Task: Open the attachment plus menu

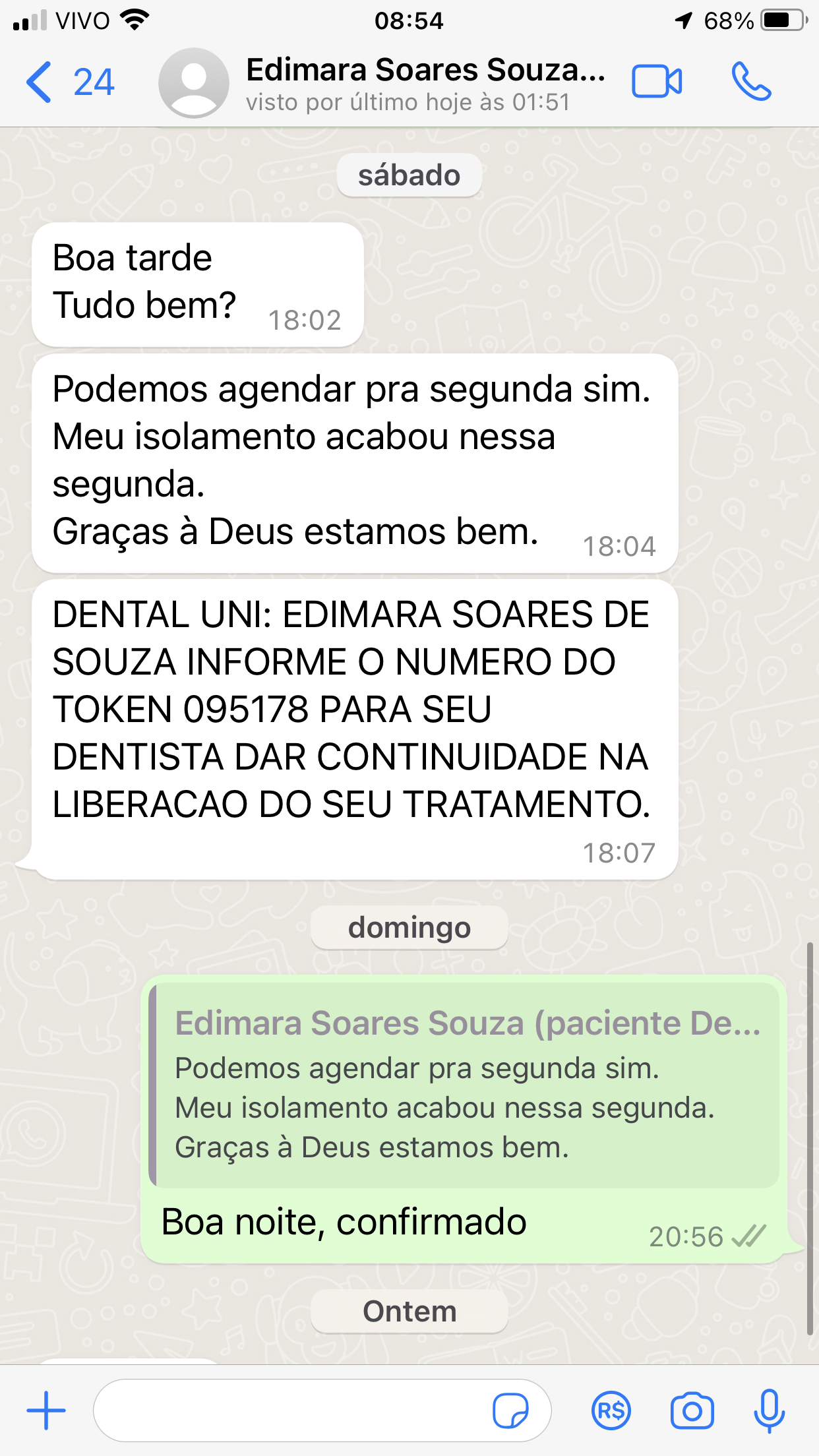Action: 46,1410
